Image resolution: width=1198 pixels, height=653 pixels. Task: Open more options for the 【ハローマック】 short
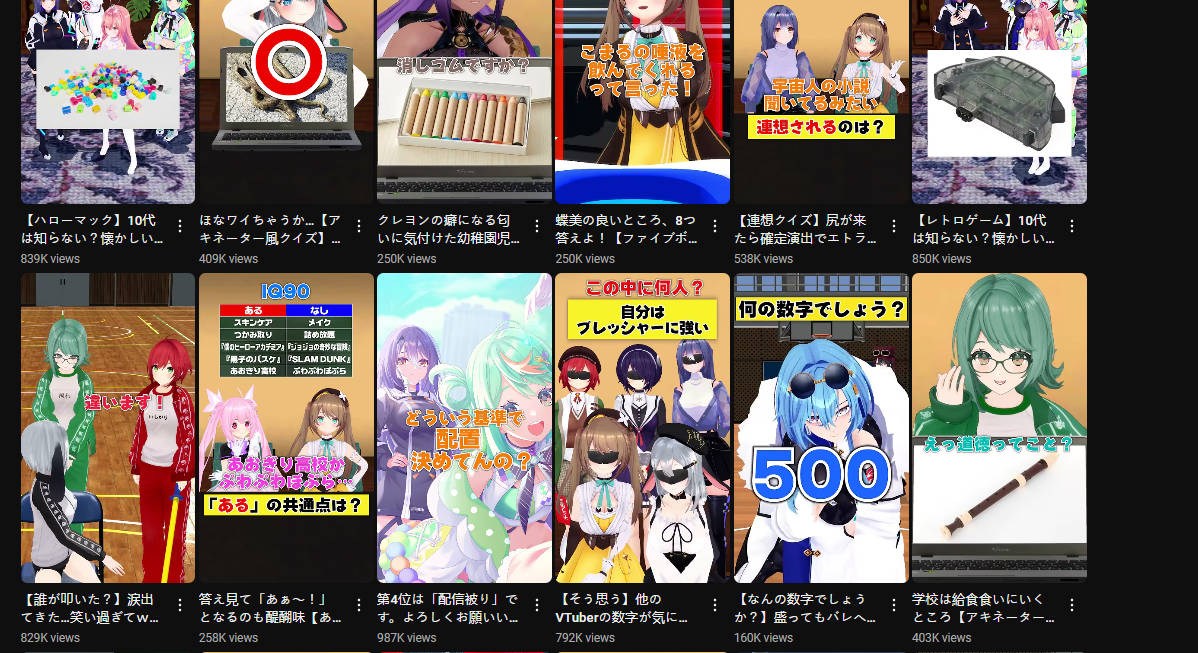180,226
